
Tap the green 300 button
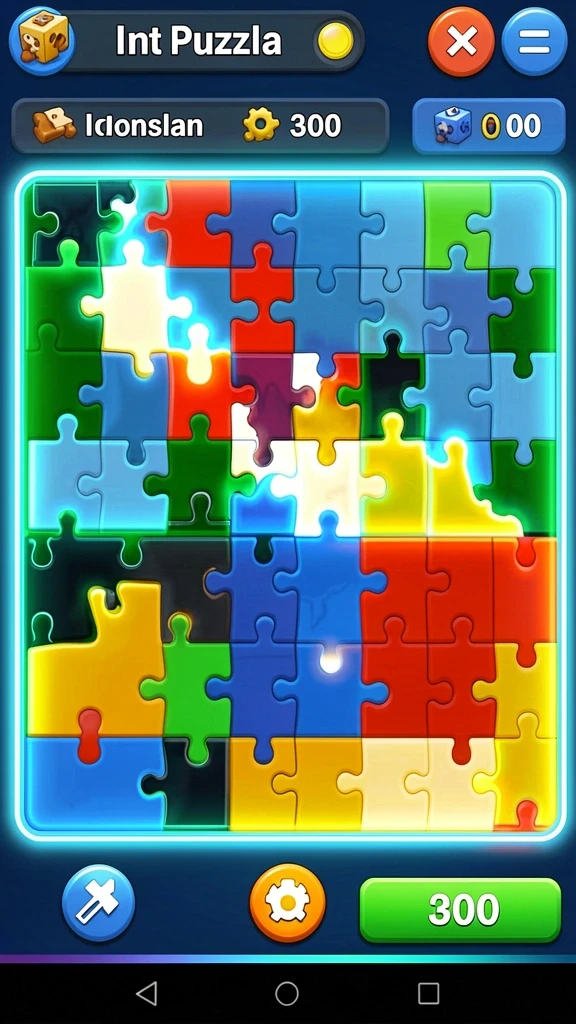pyautogui.click(x=460, y=910)
